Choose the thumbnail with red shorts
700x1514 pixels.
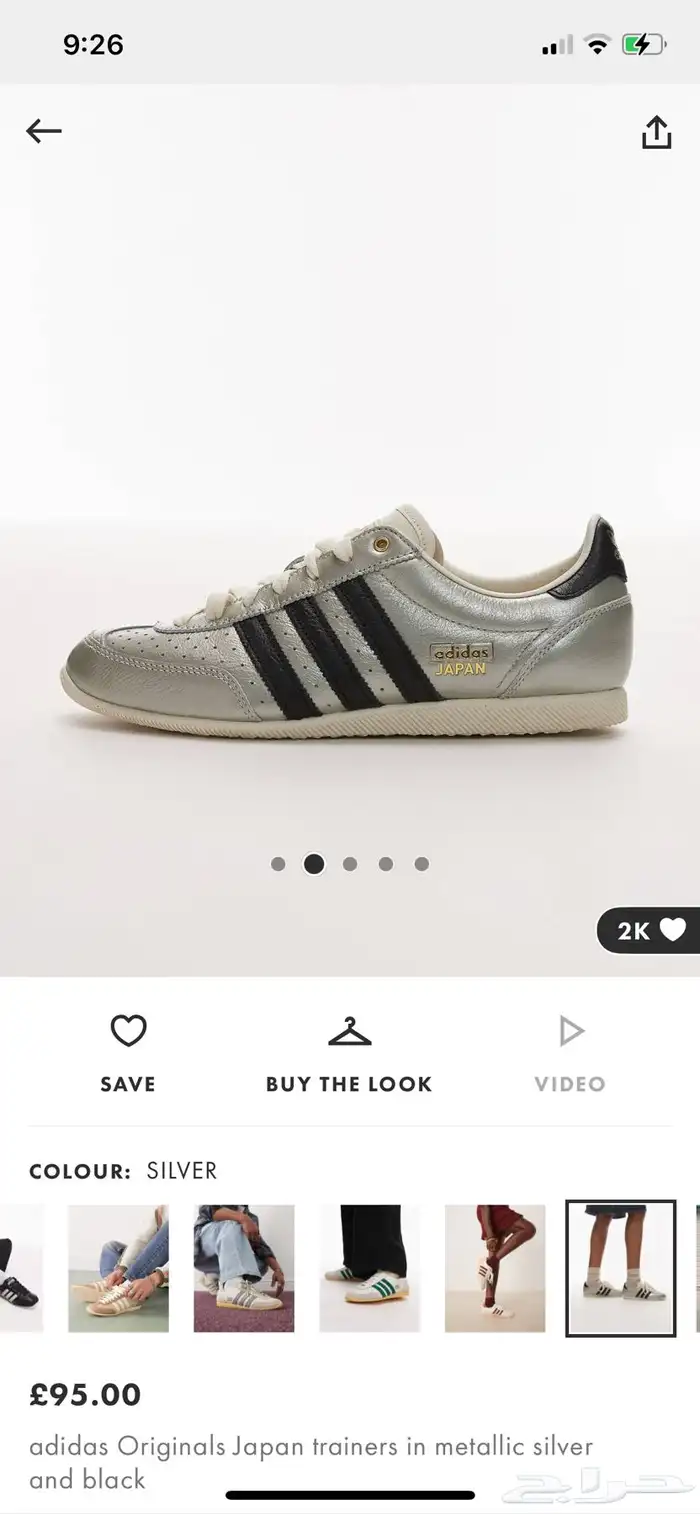tap(495, 1268)
